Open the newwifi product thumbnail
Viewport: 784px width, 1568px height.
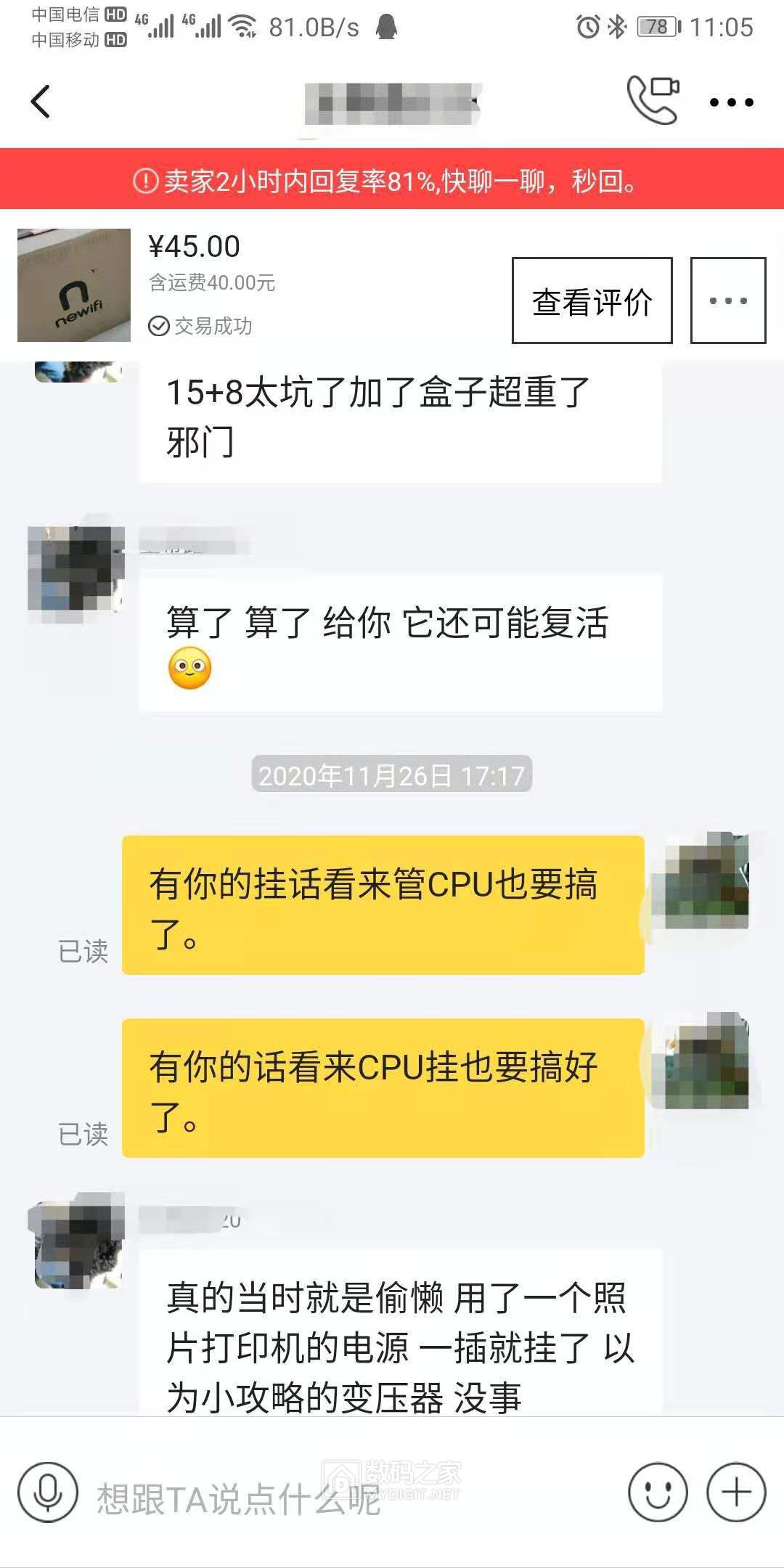[74, 285]
